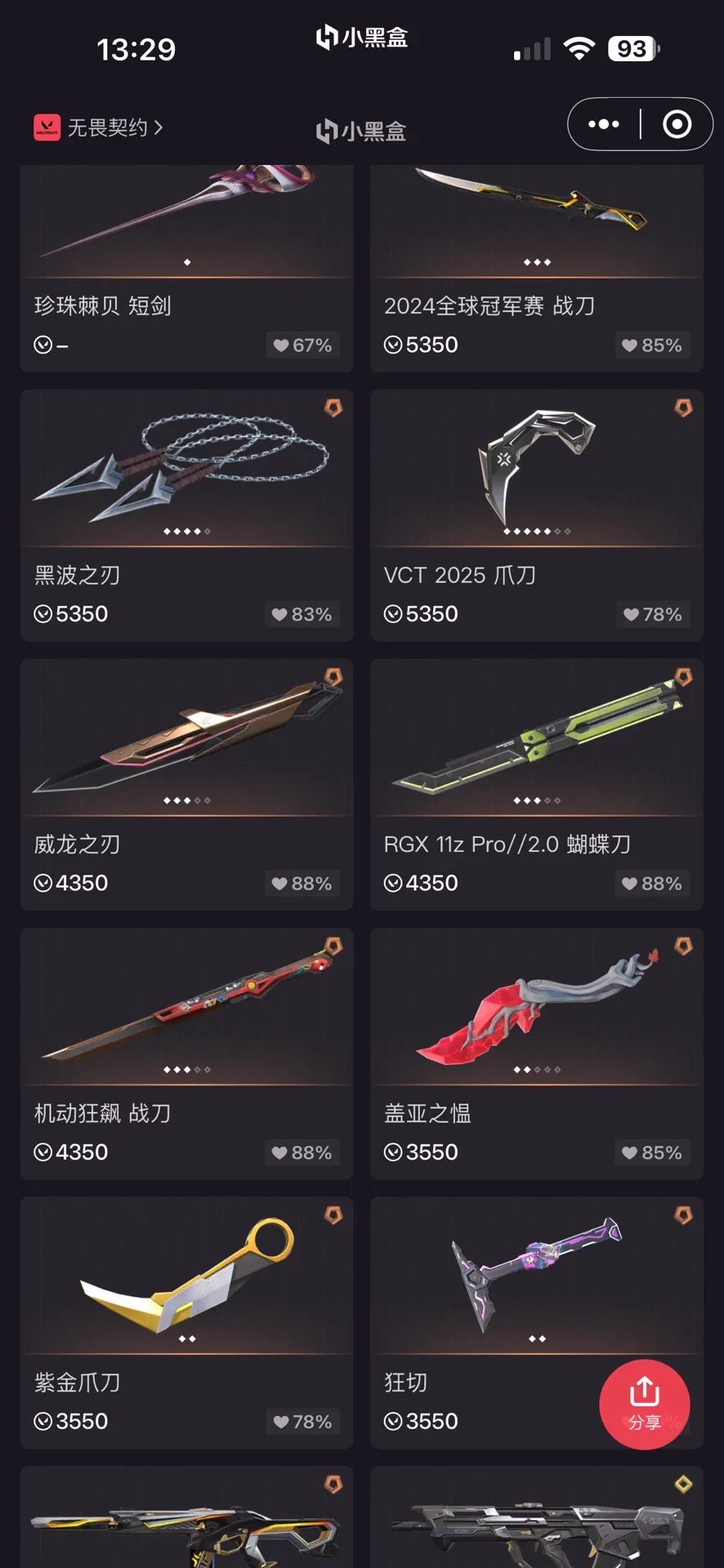Select the 盖亚之愠 skin card
The height and width of the screenshot is (1568, 724).
(536, 1053)
